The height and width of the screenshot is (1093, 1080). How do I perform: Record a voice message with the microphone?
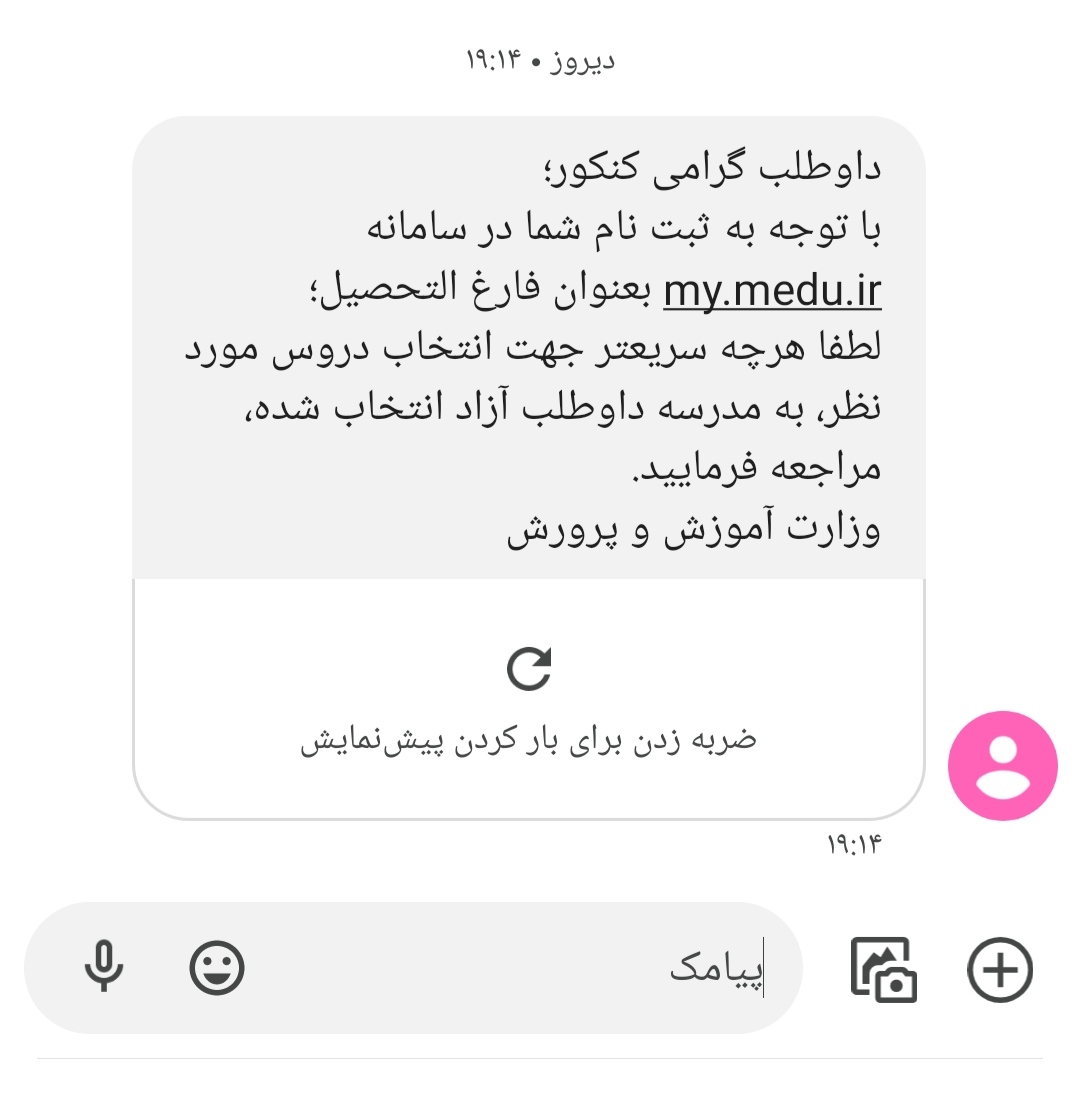(104, 968)
